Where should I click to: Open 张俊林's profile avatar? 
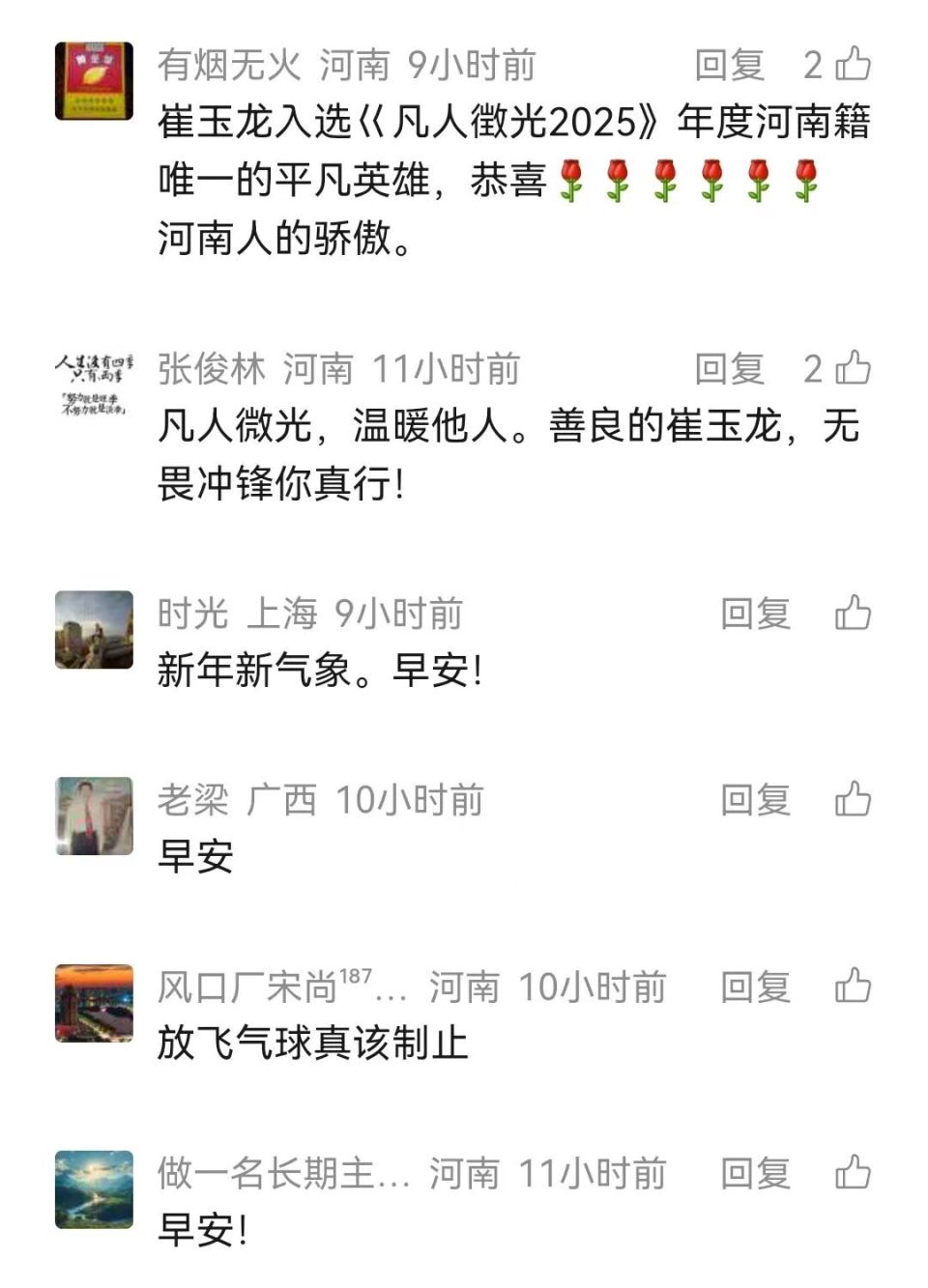[x=96, y=386]
